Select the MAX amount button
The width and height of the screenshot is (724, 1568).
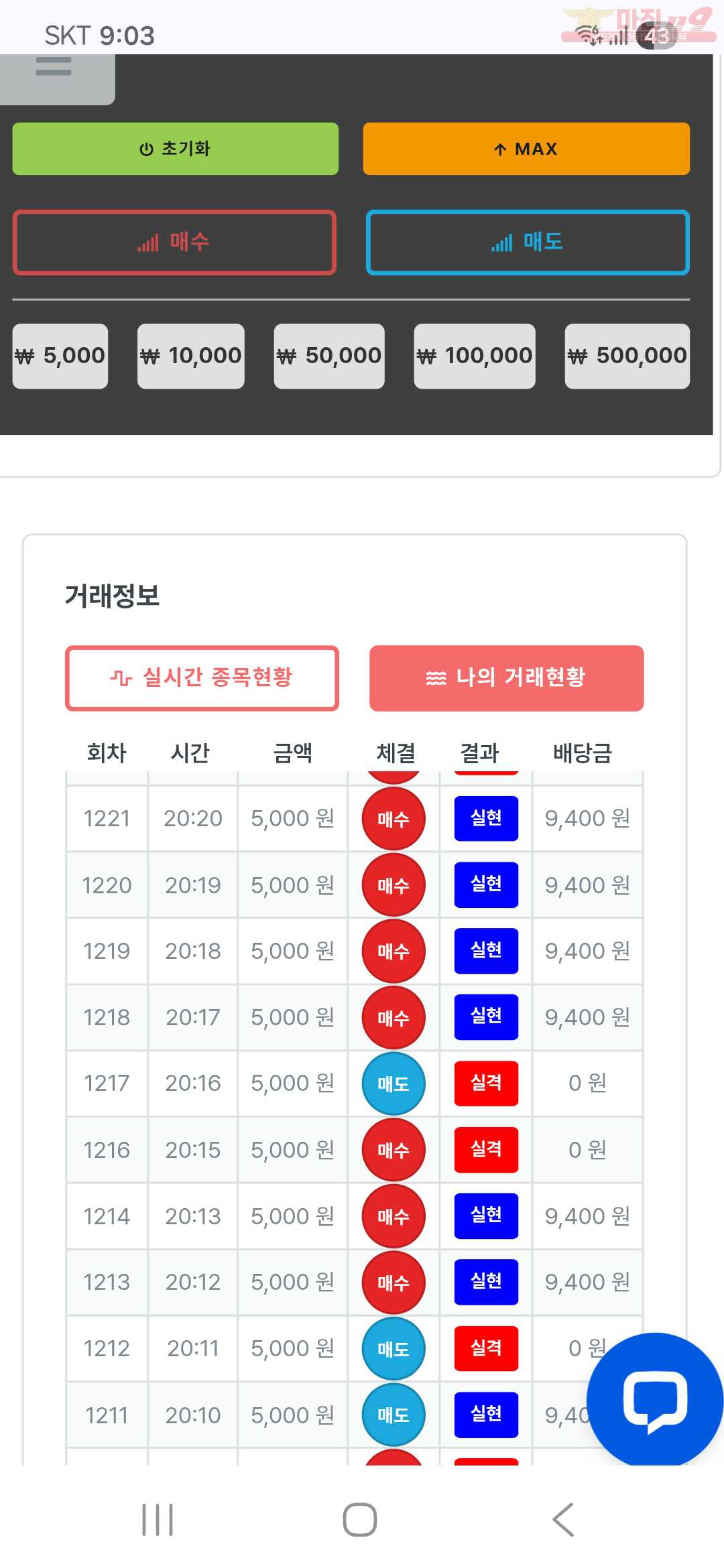[x=526, y=149]
